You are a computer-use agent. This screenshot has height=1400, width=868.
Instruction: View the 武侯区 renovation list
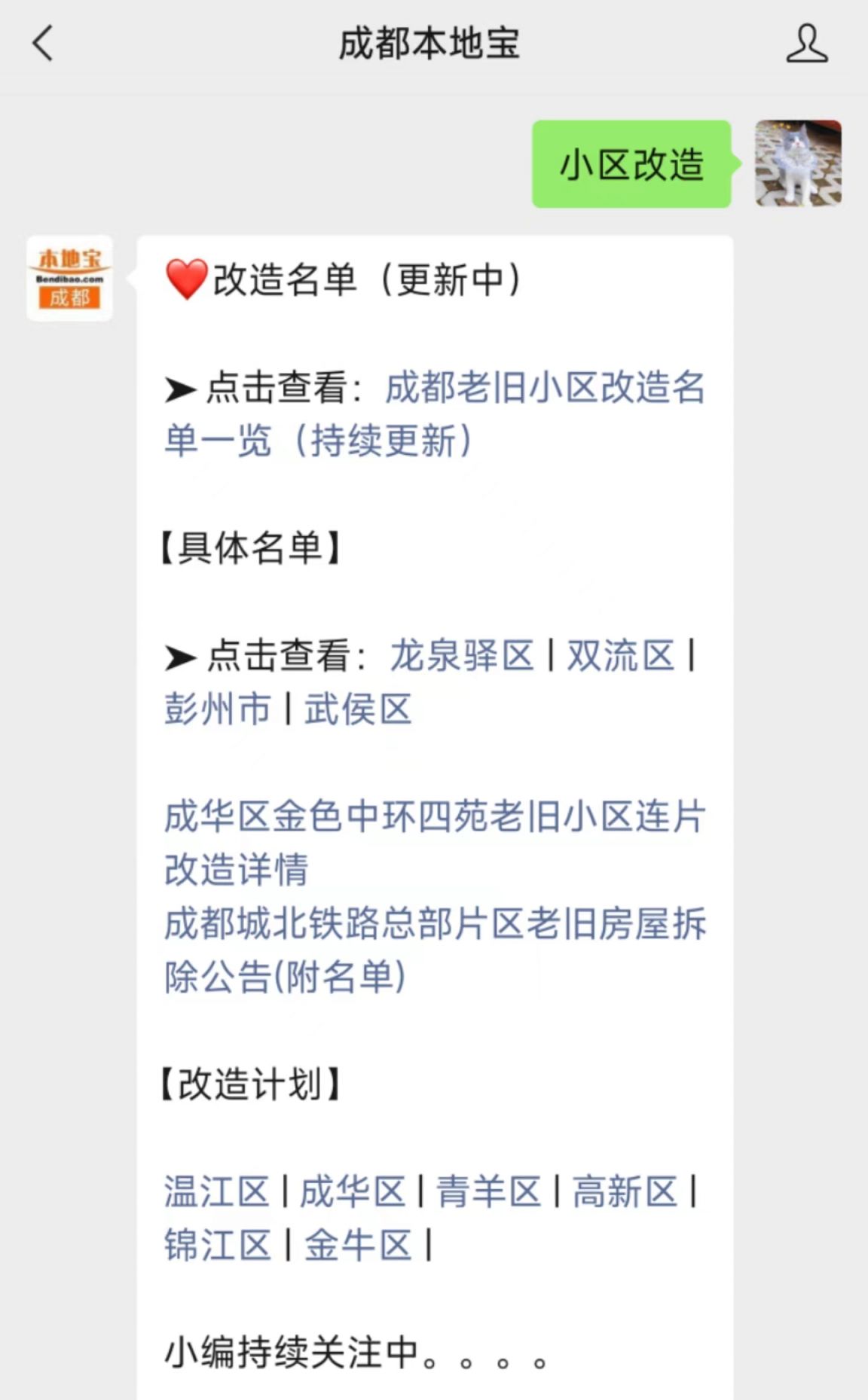pos(358,709)
